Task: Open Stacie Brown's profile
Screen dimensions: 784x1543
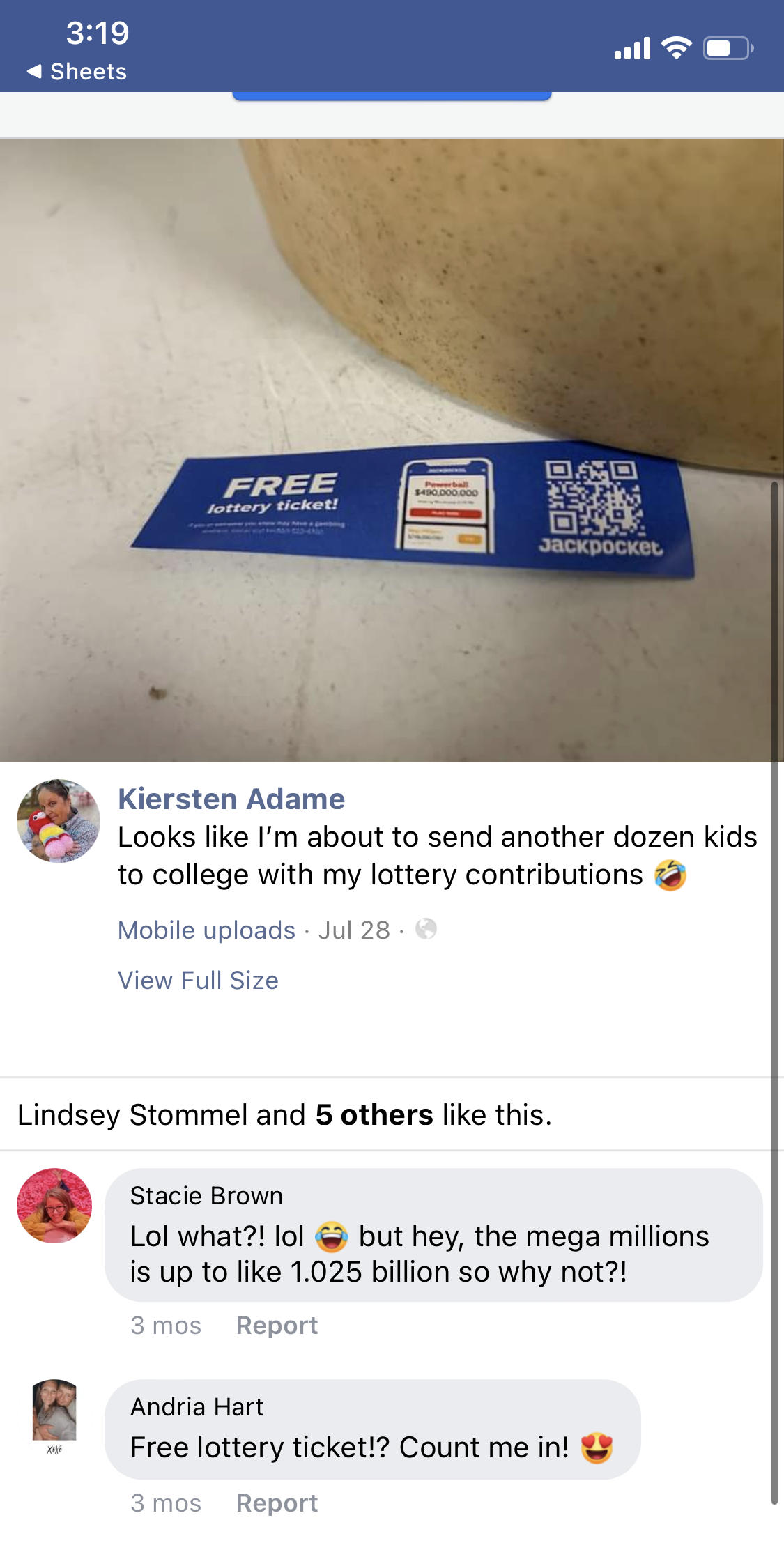Action: click(206, 1195)
